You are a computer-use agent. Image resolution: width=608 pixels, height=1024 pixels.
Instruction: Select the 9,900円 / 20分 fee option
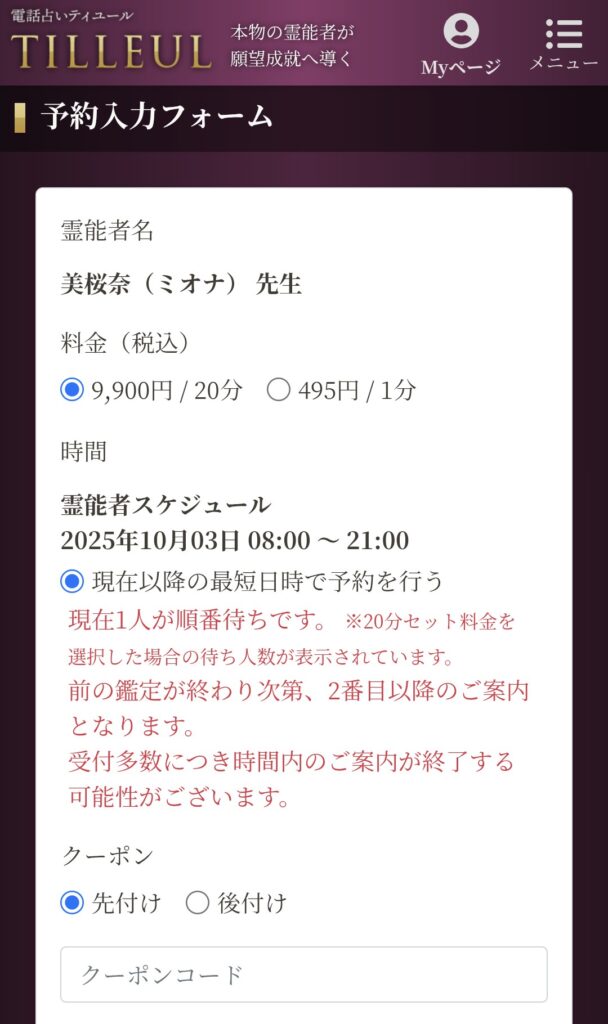point(72,390)
